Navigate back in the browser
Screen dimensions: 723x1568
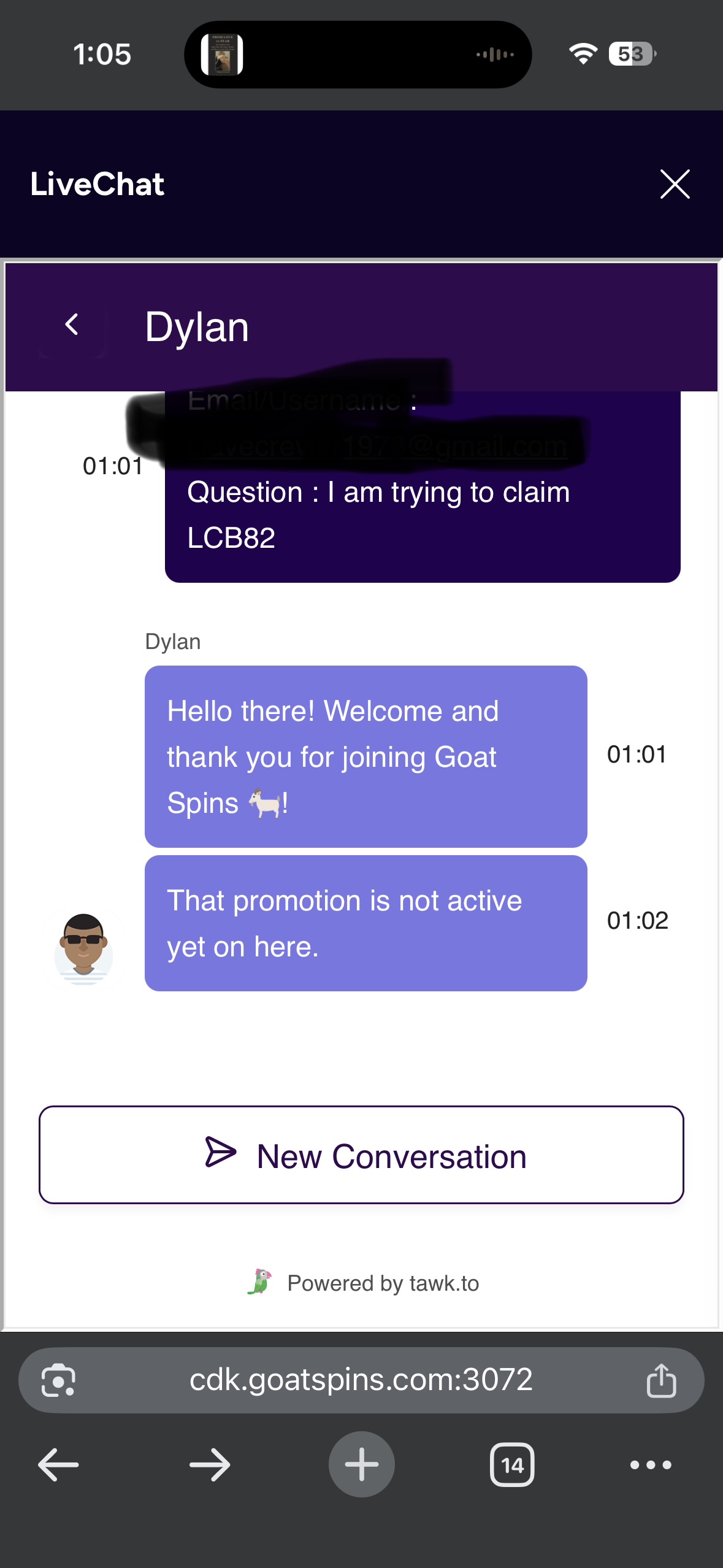[58, 1465]
